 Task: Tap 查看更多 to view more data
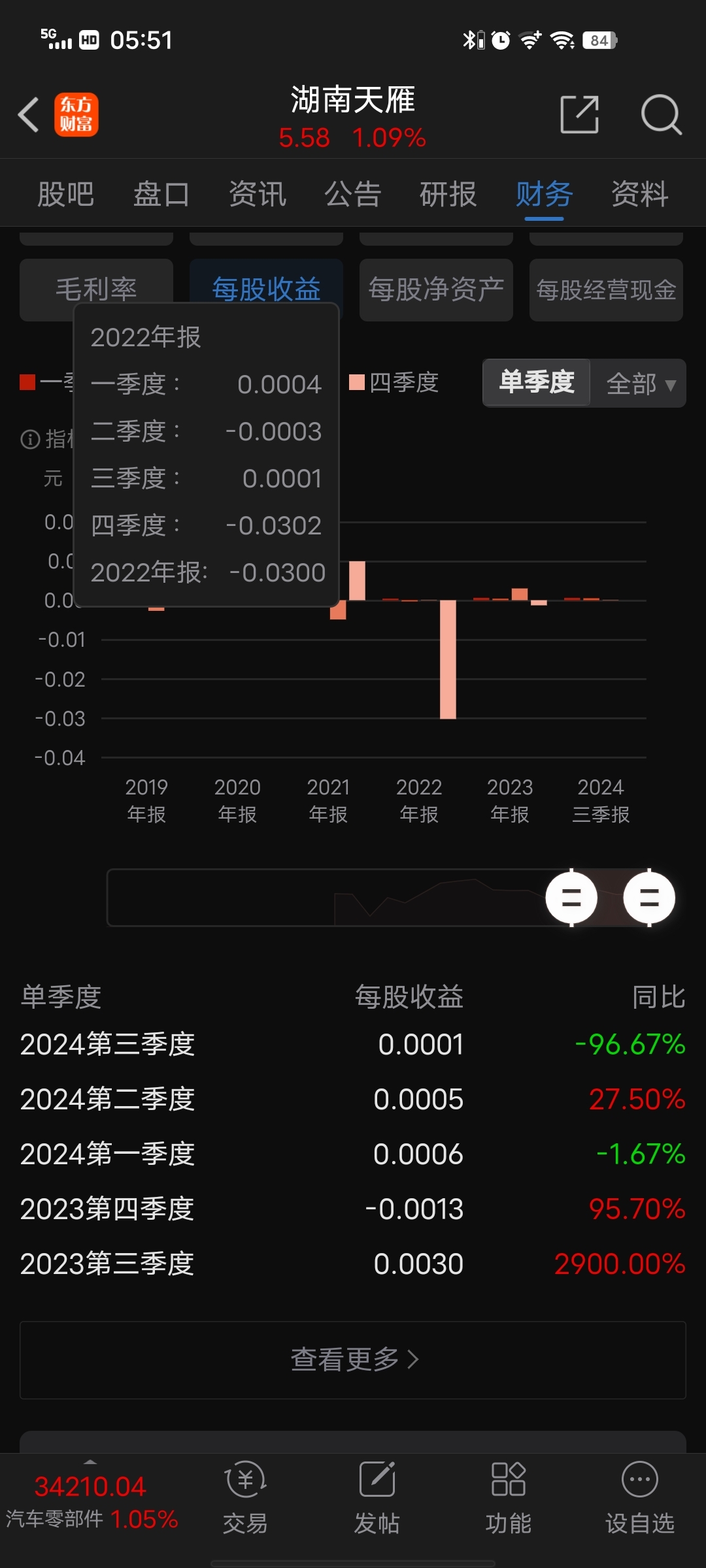353,1360
